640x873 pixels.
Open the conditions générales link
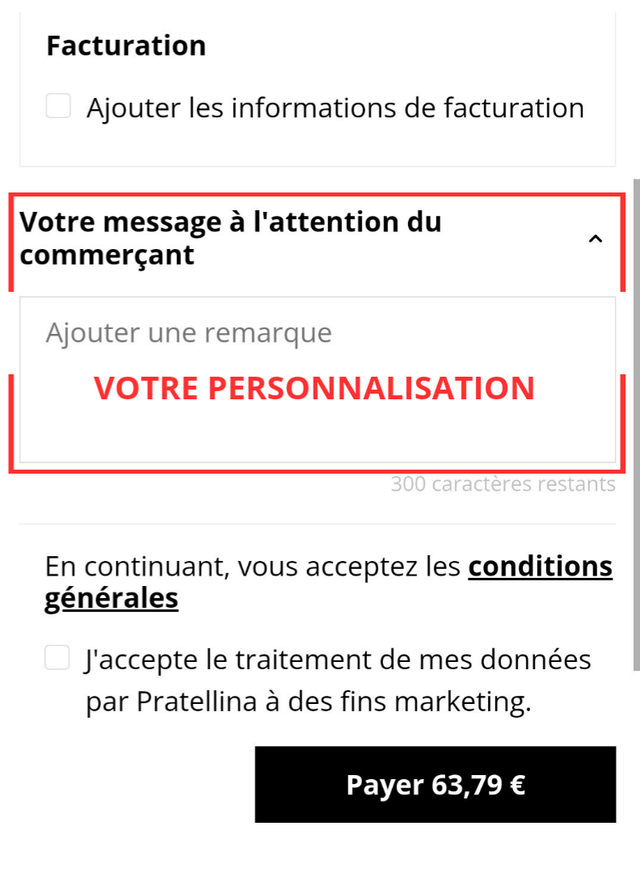[540, 567]
